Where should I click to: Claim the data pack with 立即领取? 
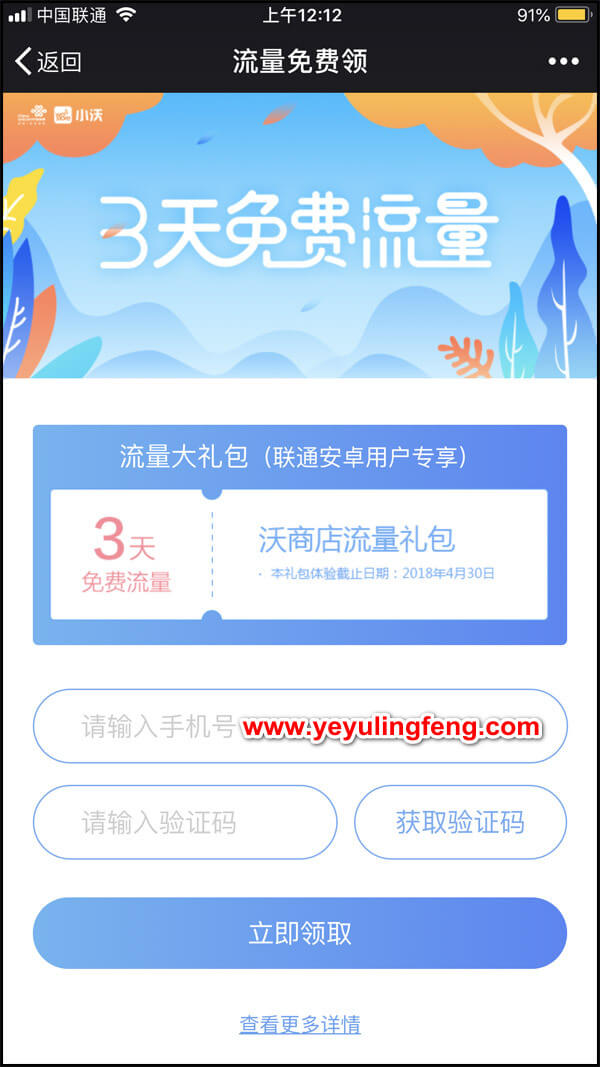click(x=300, y=933)
